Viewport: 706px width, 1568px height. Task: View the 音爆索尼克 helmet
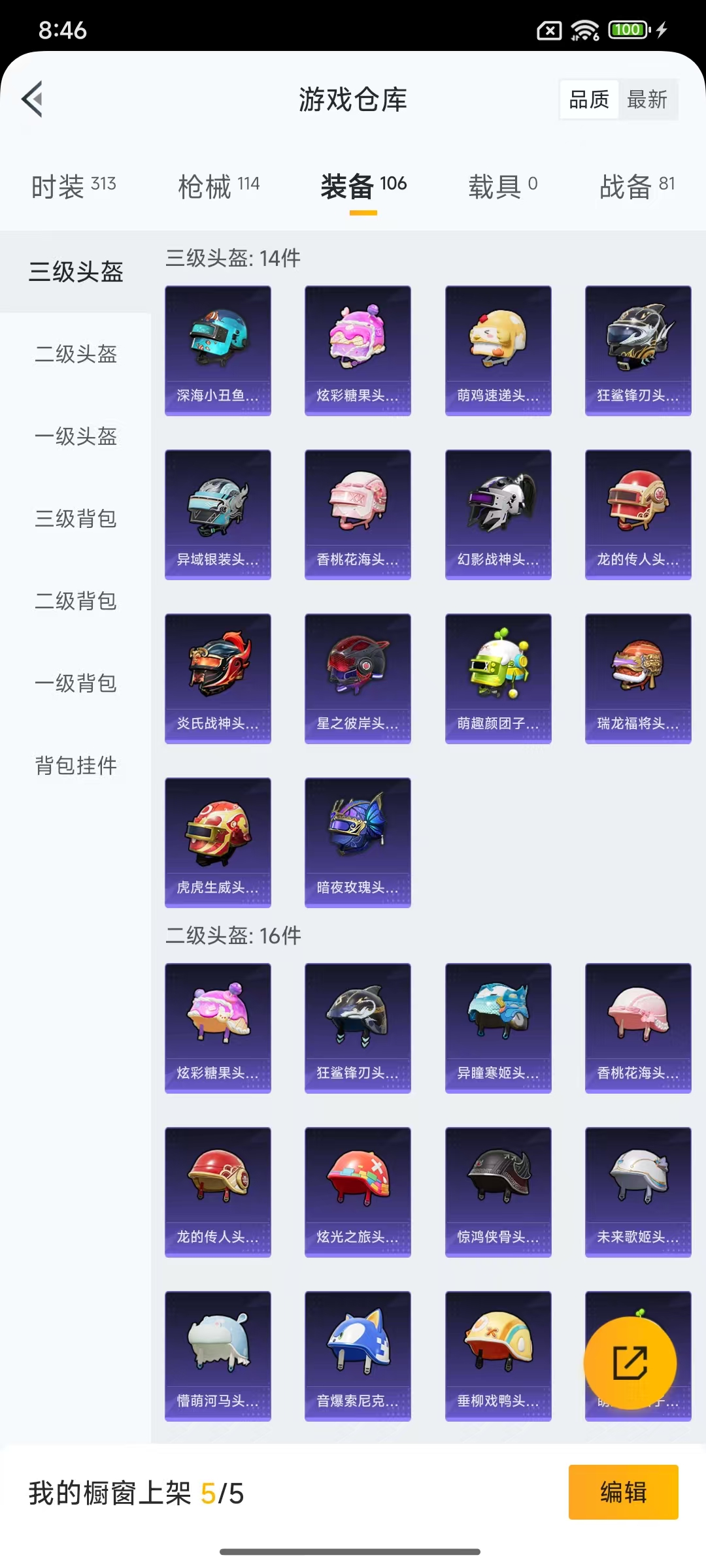358,1356
